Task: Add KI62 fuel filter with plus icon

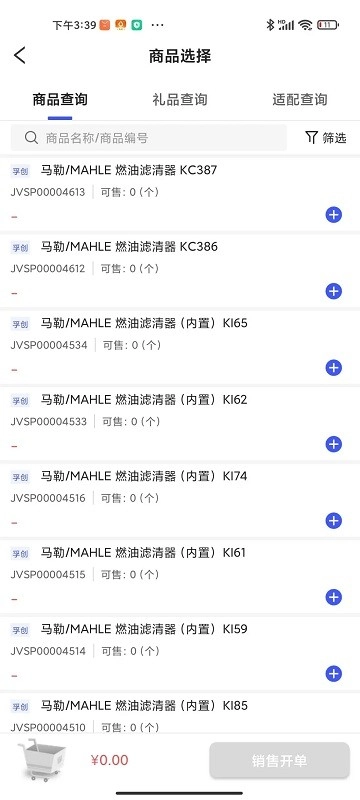Action: pyautogui.click(x=333, y=444)
